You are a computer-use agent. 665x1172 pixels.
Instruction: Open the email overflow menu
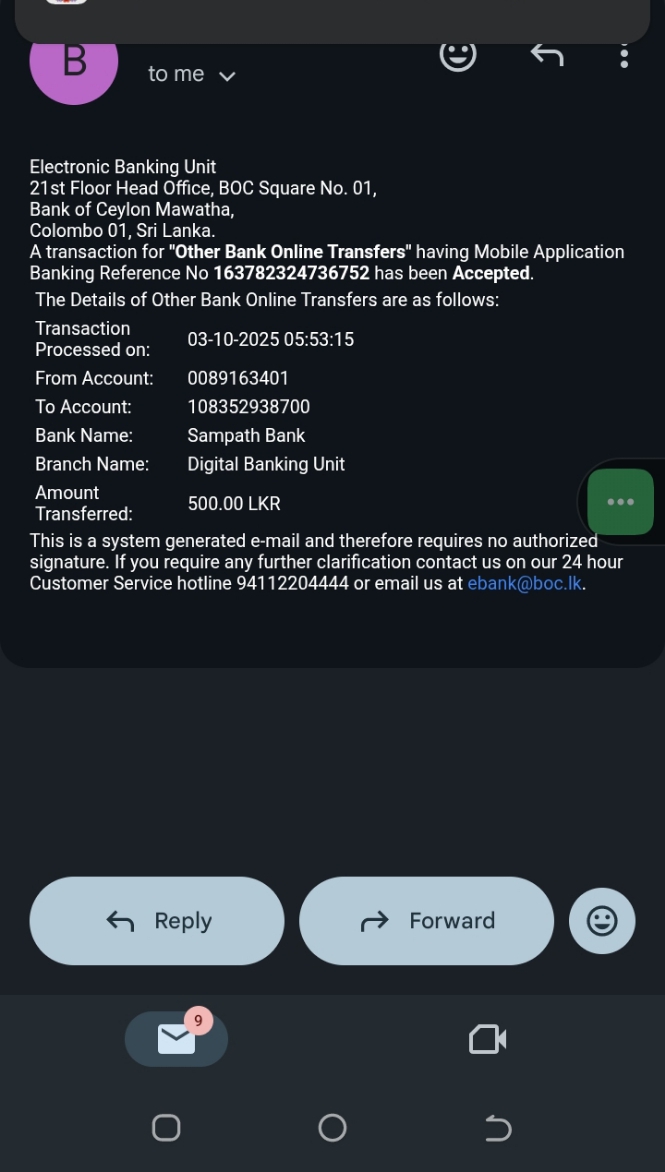pyautogui.click(x=624, y=56)
